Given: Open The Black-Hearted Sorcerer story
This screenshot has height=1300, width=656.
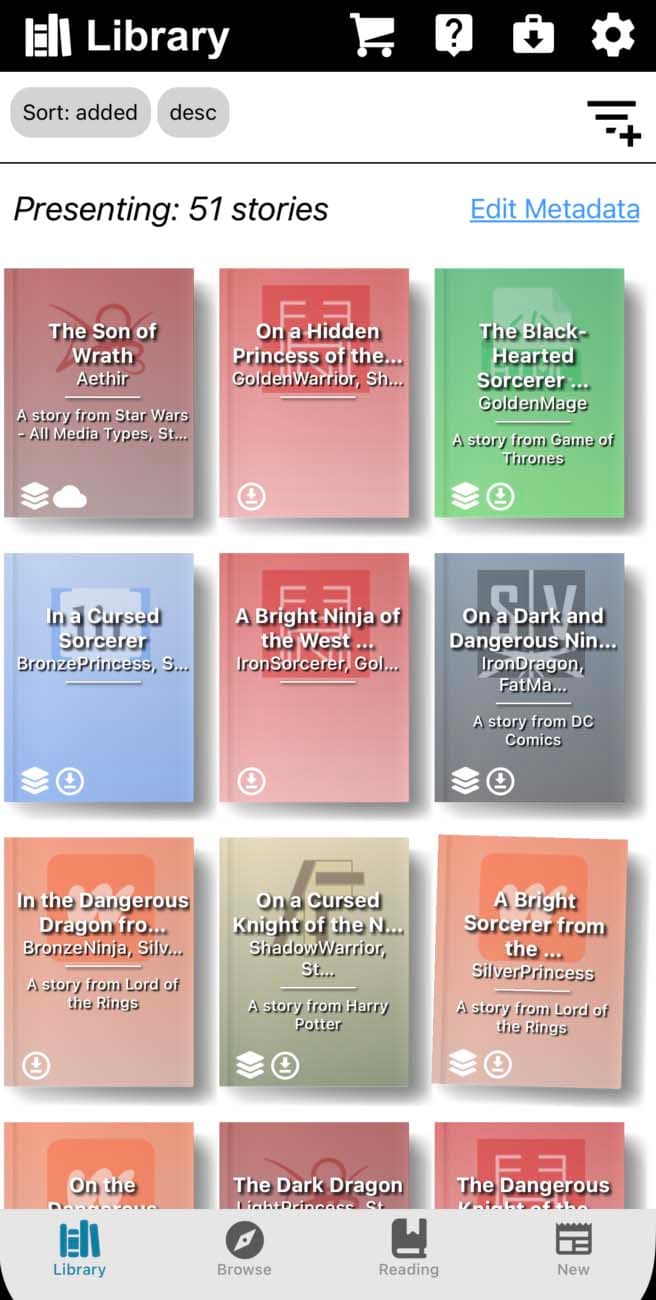Looking at the screenshot, I should (531, 392).
